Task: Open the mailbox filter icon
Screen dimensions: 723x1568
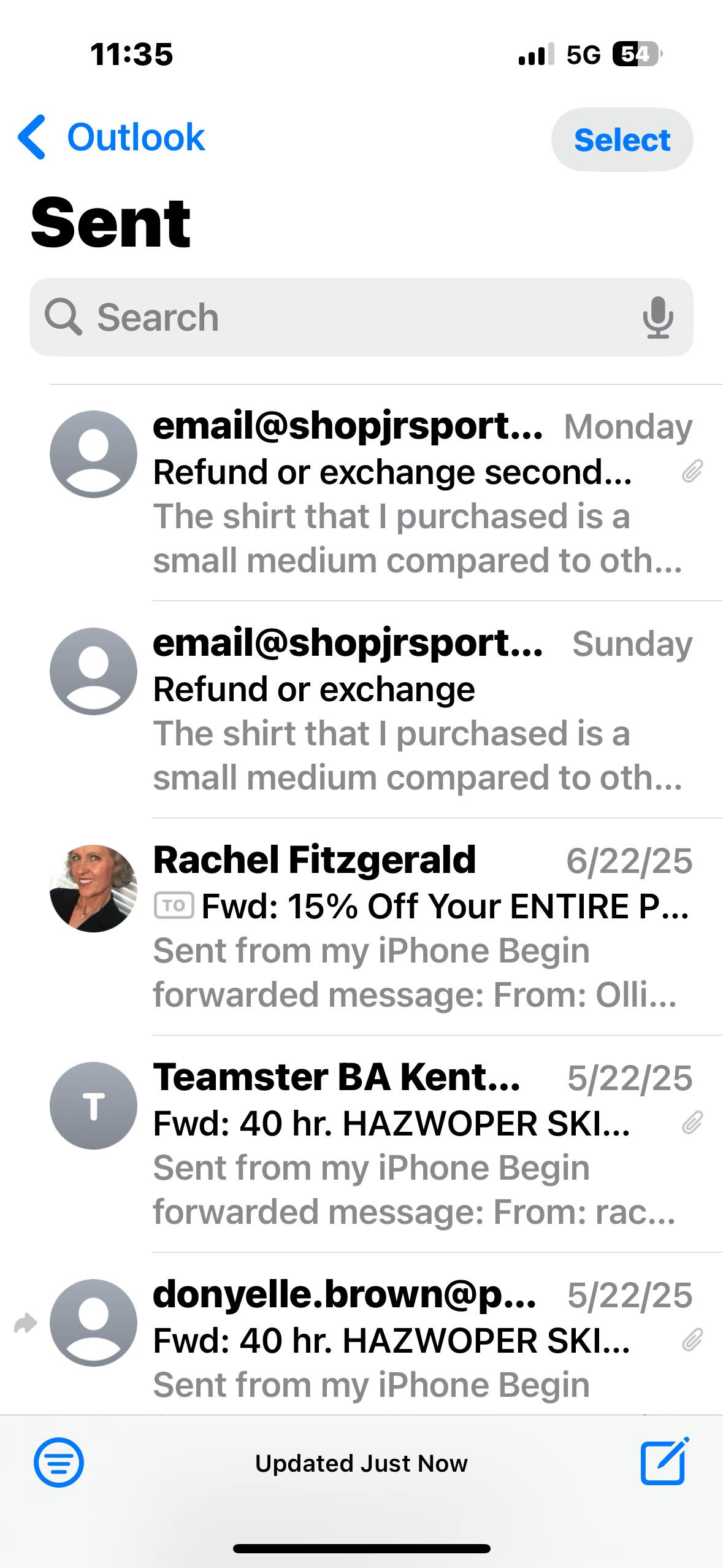Action: point(59,1462)
